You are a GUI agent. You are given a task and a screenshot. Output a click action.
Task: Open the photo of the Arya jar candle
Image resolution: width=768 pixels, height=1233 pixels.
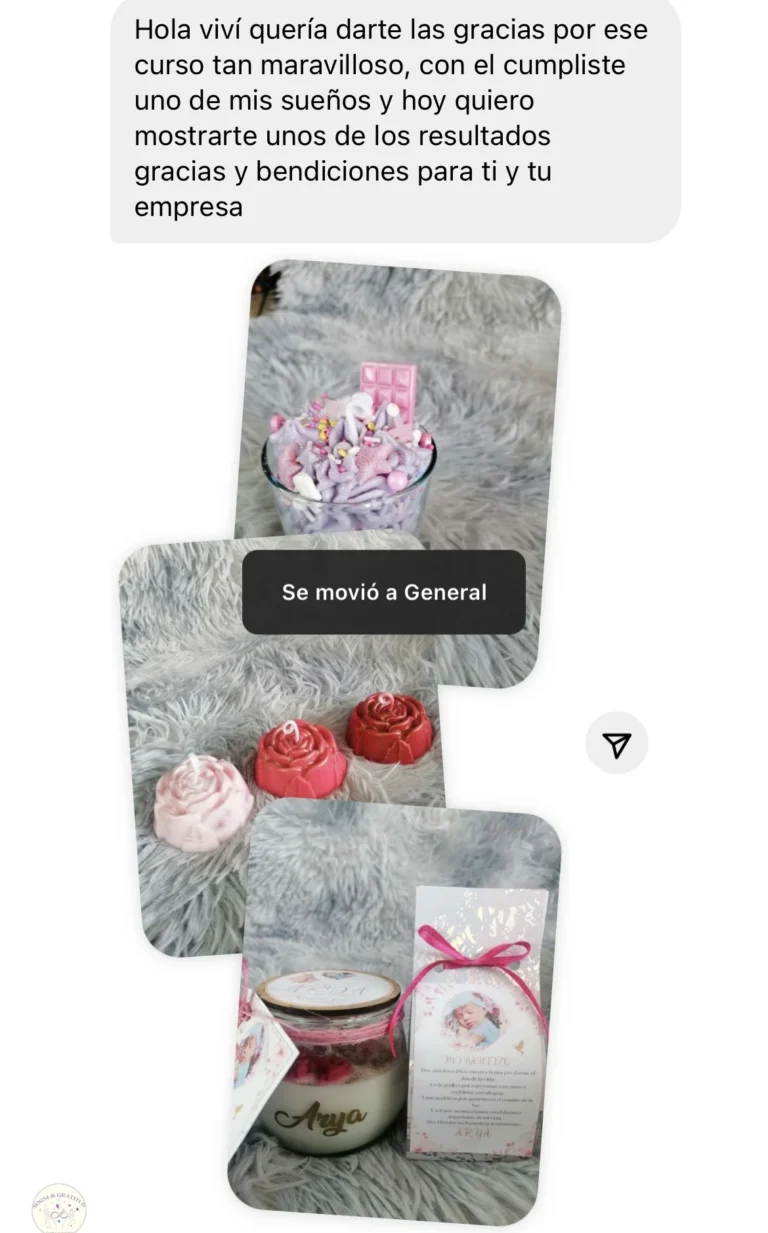pos(400,1030)
